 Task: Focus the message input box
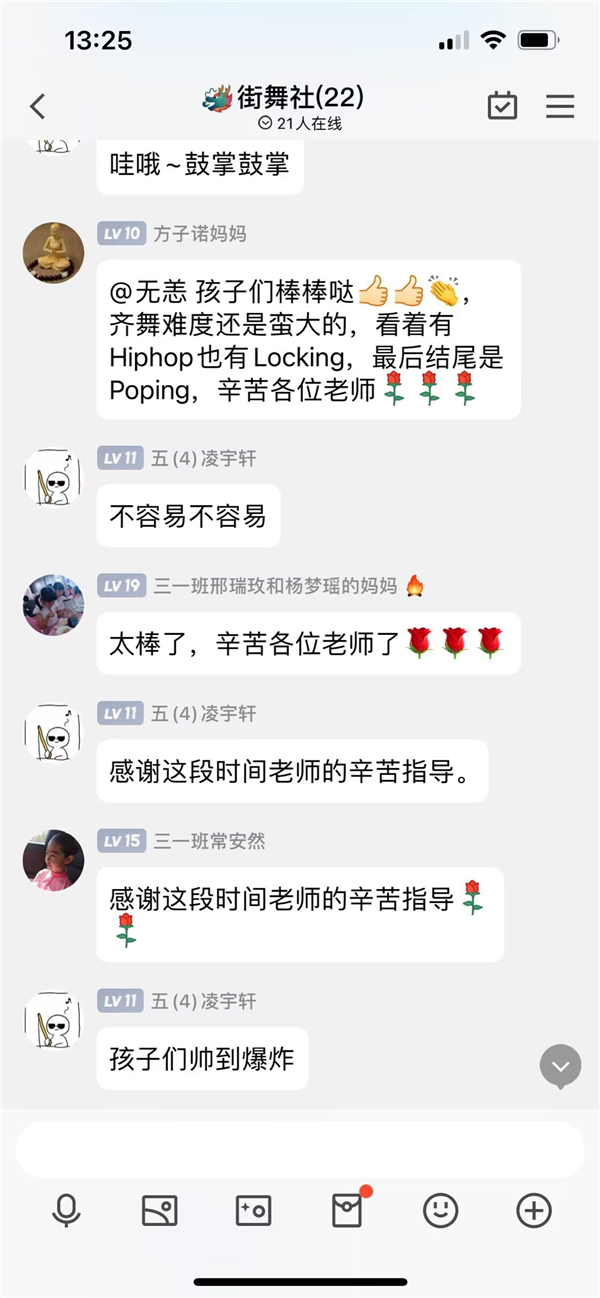click(x=300, y=1149)
